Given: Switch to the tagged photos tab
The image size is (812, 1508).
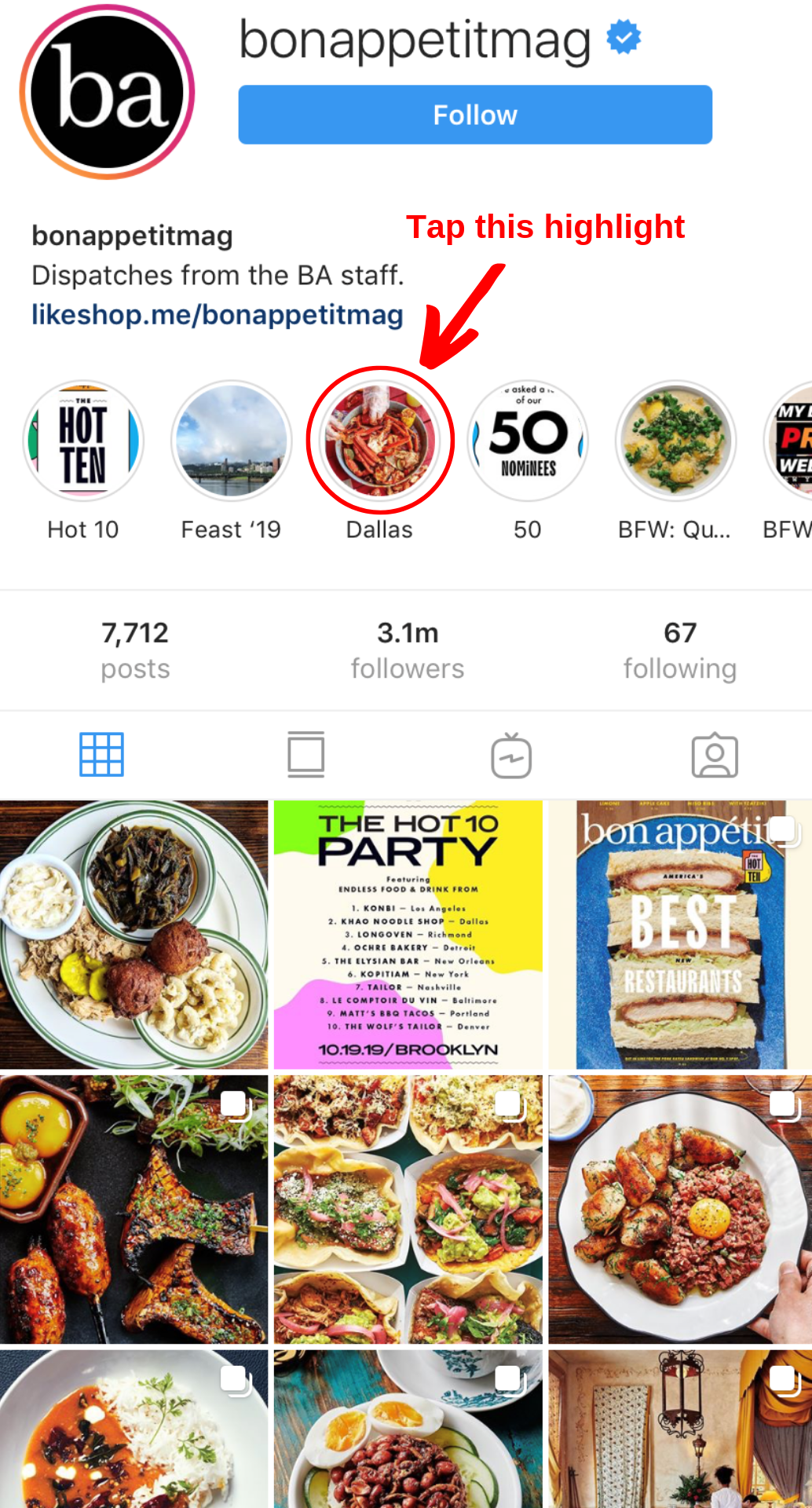Looking at the screenshot, I should click(715, 756).
